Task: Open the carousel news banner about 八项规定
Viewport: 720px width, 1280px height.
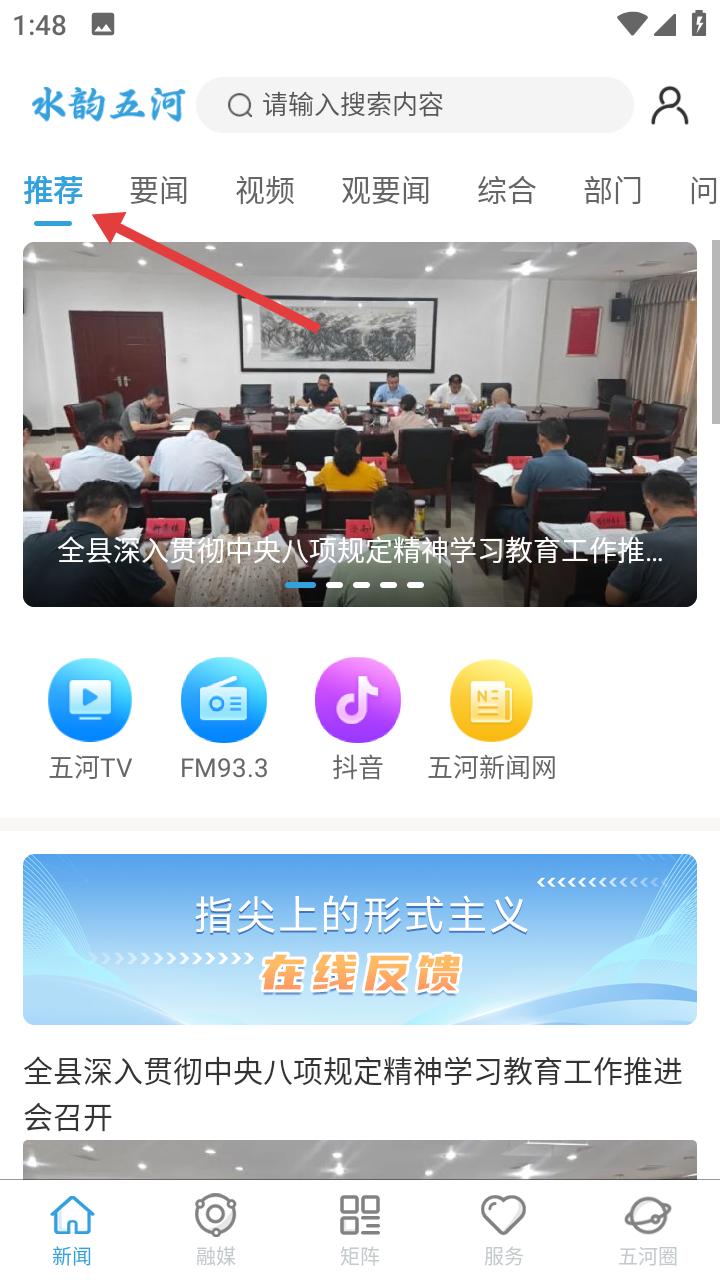Action: 360,424
